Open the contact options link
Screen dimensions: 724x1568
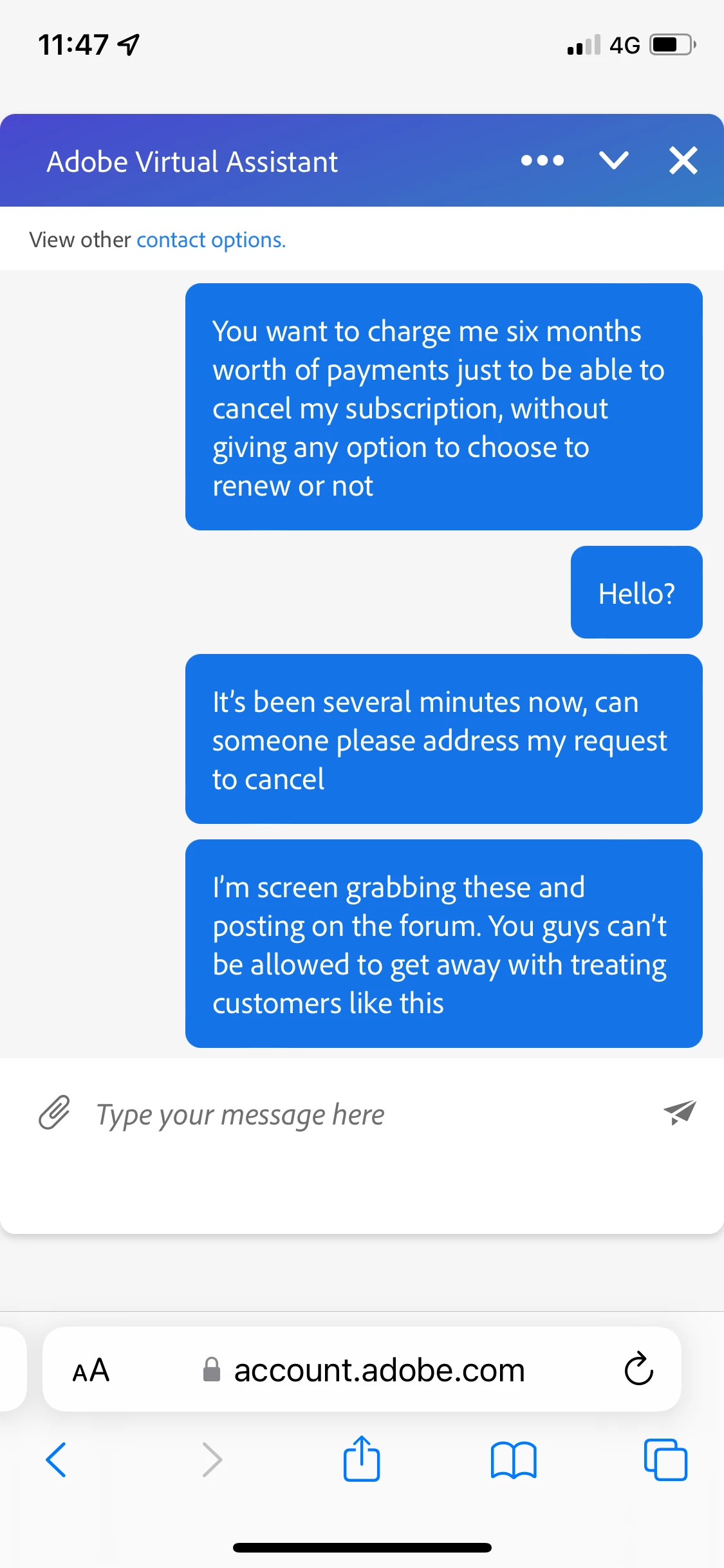[x=210, y=240]
